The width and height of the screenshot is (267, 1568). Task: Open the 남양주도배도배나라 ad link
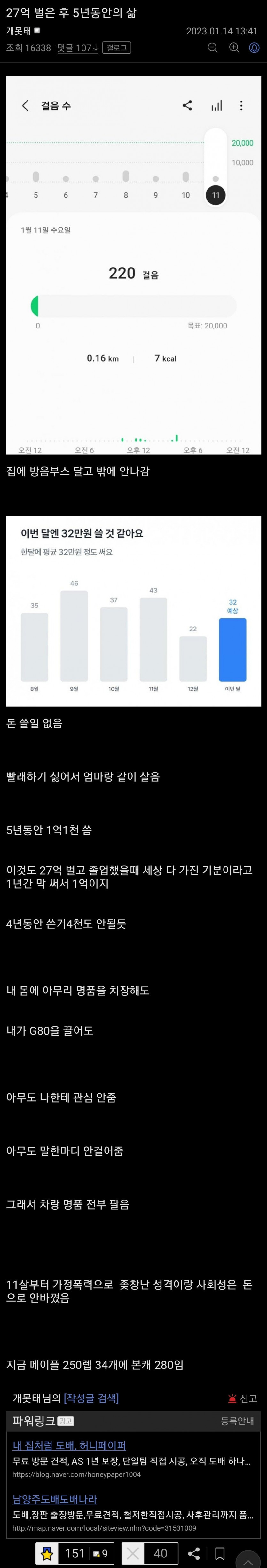pos(55,1499)
